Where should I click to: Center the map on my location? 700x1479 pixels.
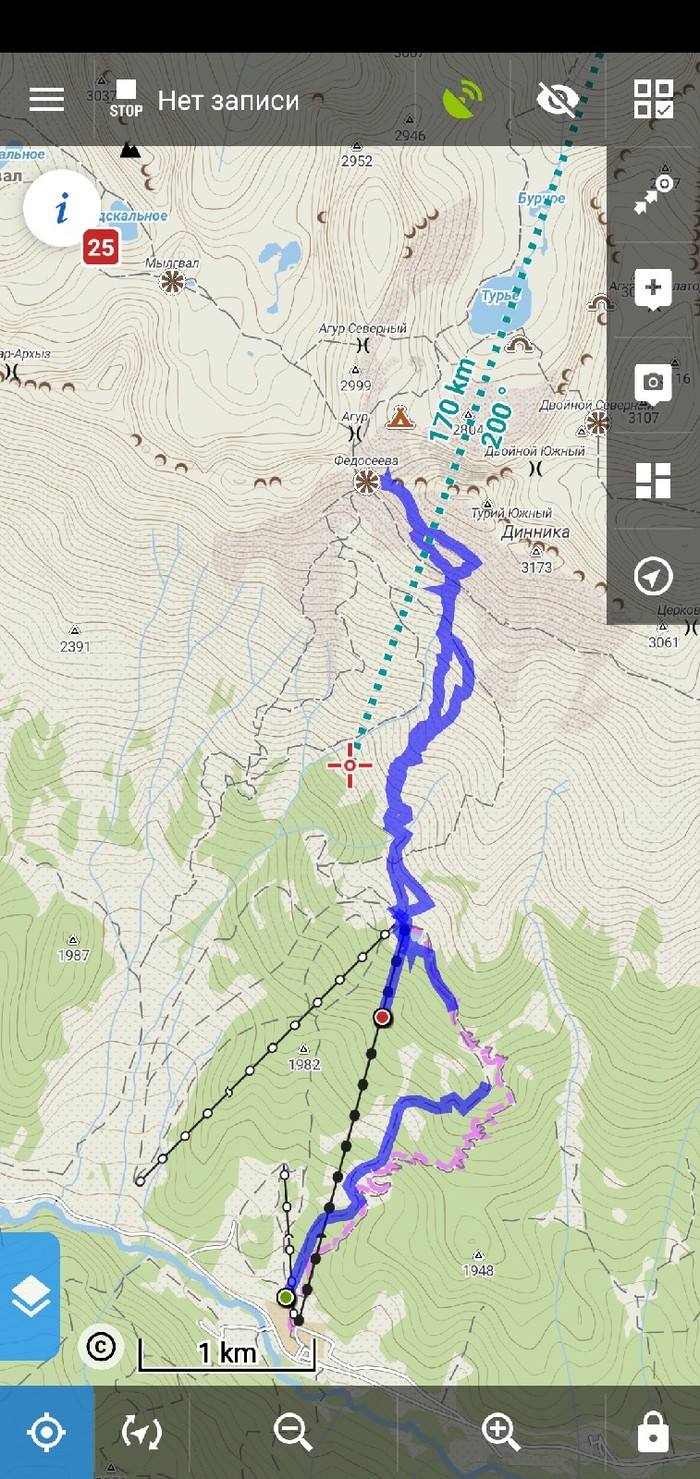[x=46, y=1432]
